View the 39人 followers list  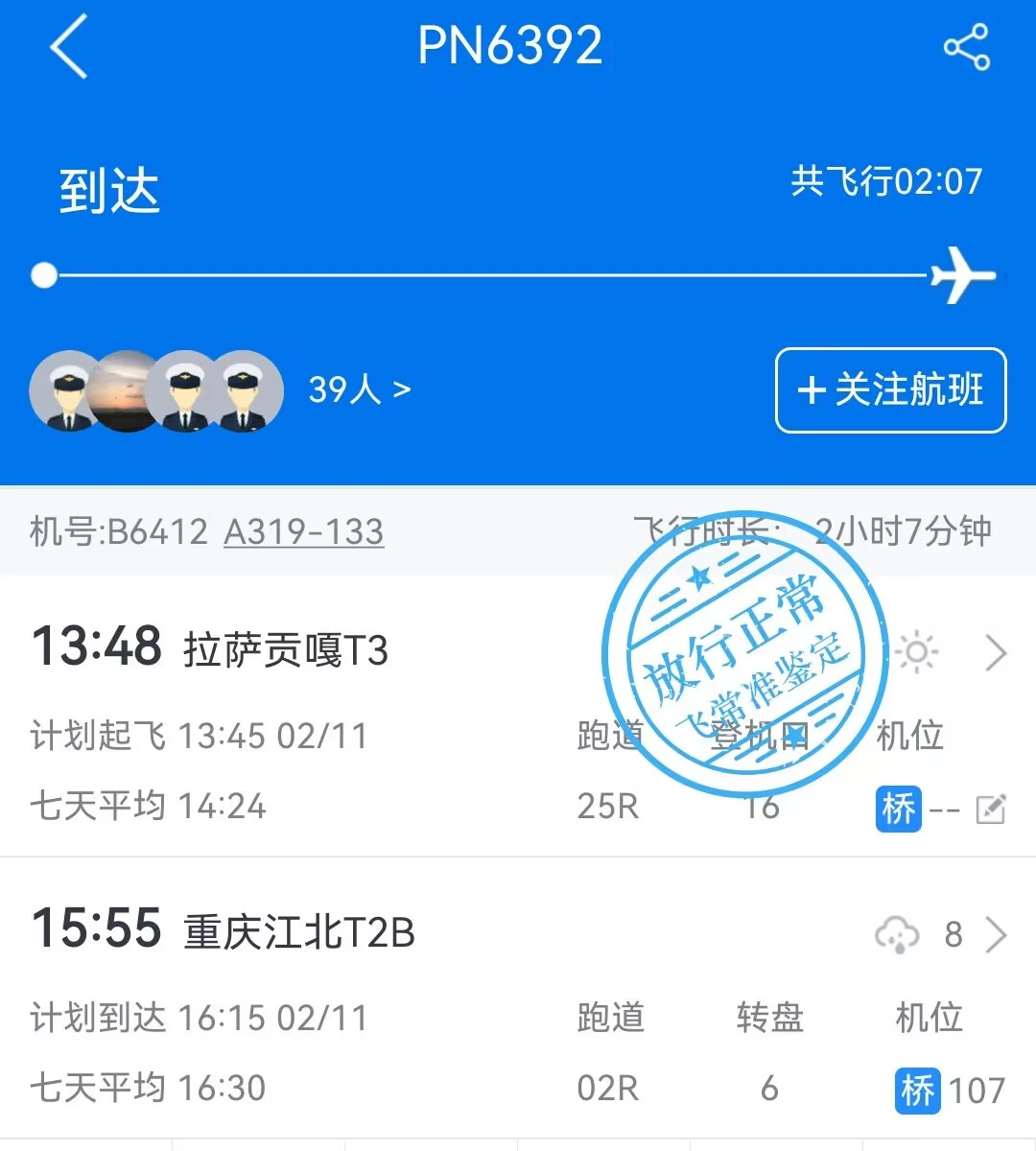point(359,389)
